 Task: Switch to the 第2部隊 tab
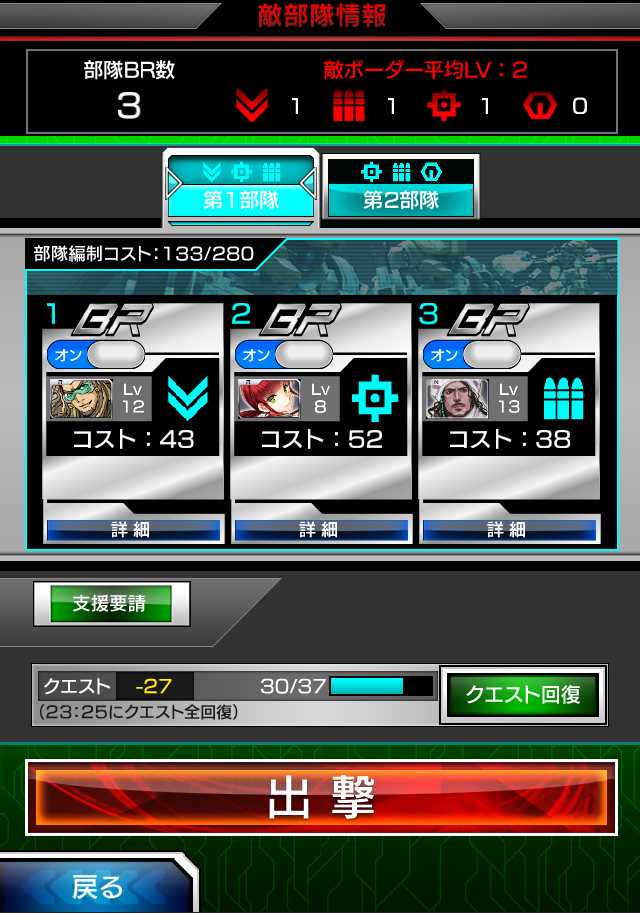tap(401, 188)
